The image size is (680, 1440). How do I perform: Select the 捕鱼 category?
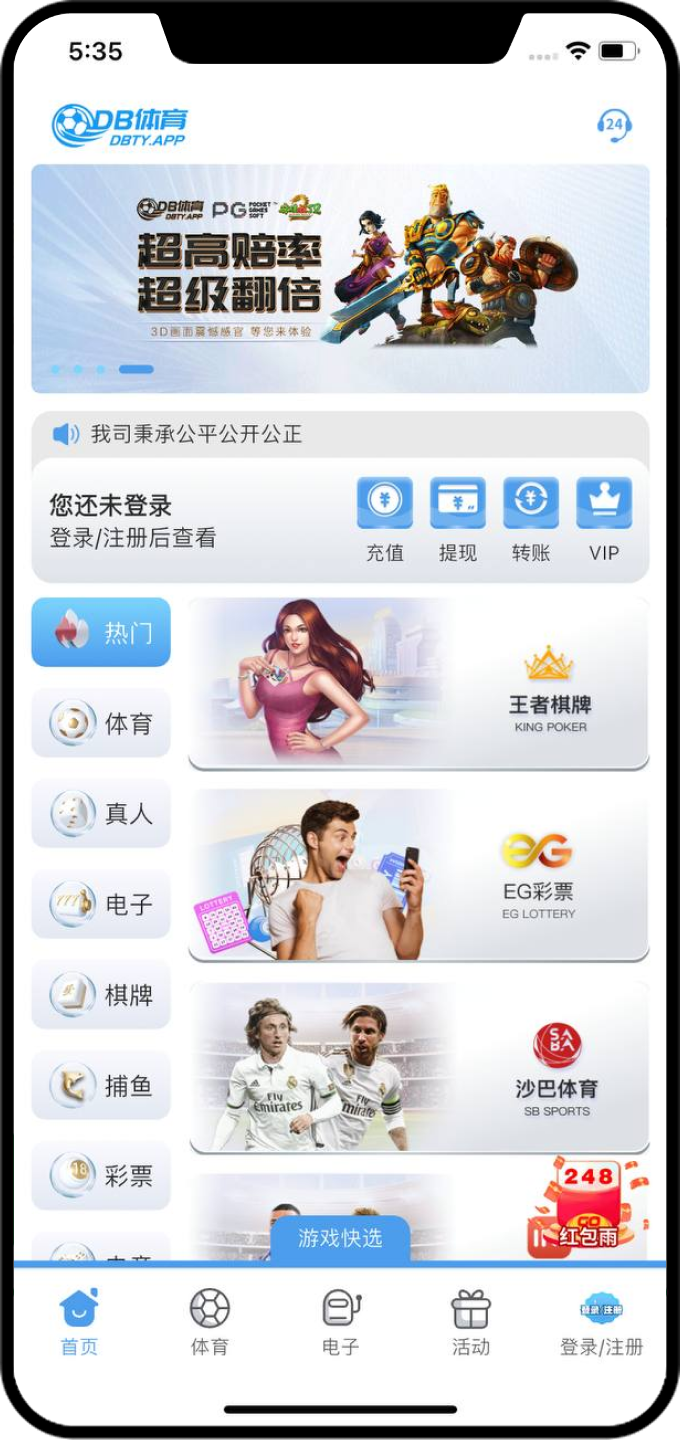coord(101,1086)
